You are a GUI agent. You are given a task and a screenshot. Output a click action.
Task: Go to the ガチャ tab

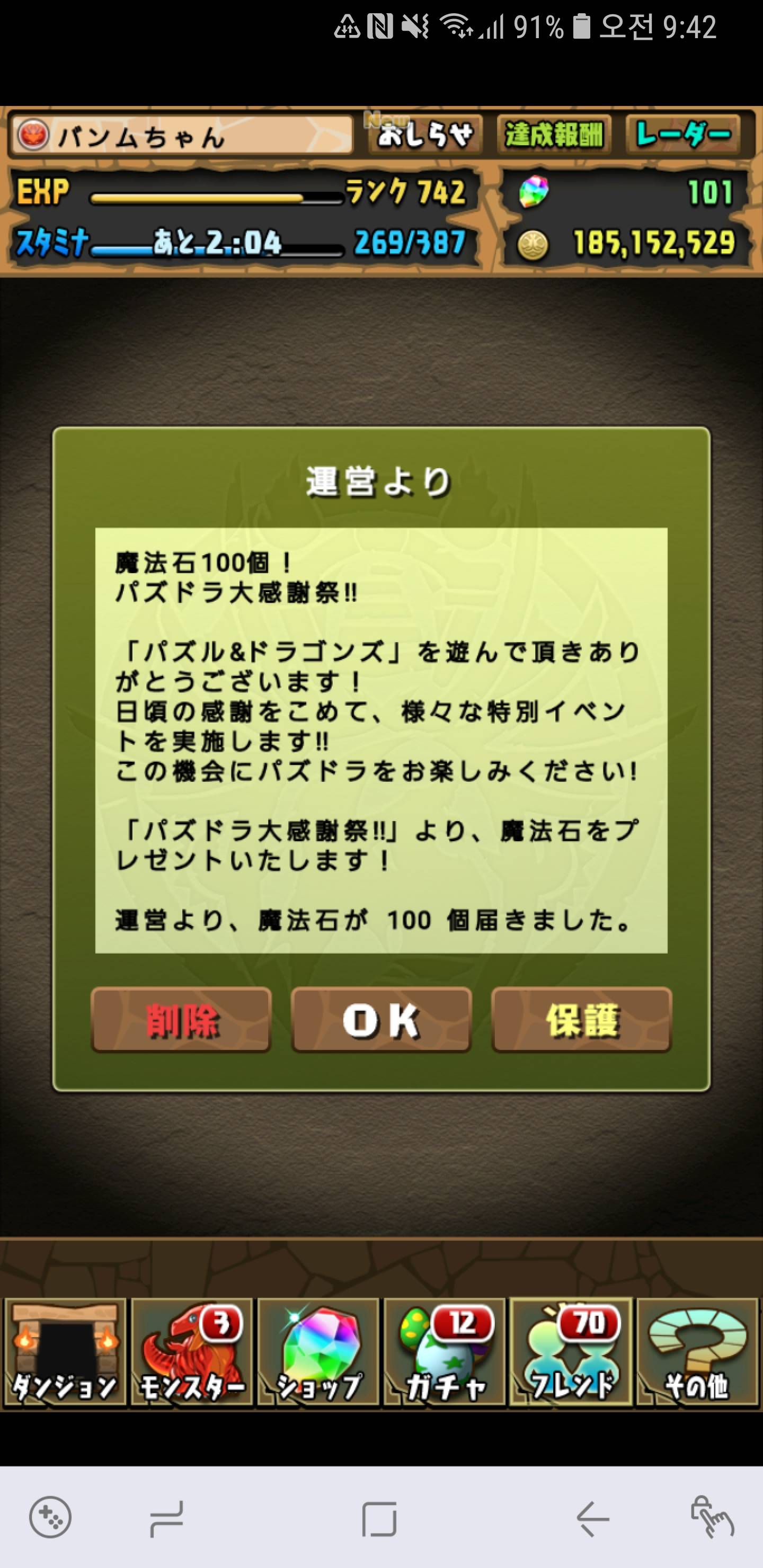coord(445,1351)
